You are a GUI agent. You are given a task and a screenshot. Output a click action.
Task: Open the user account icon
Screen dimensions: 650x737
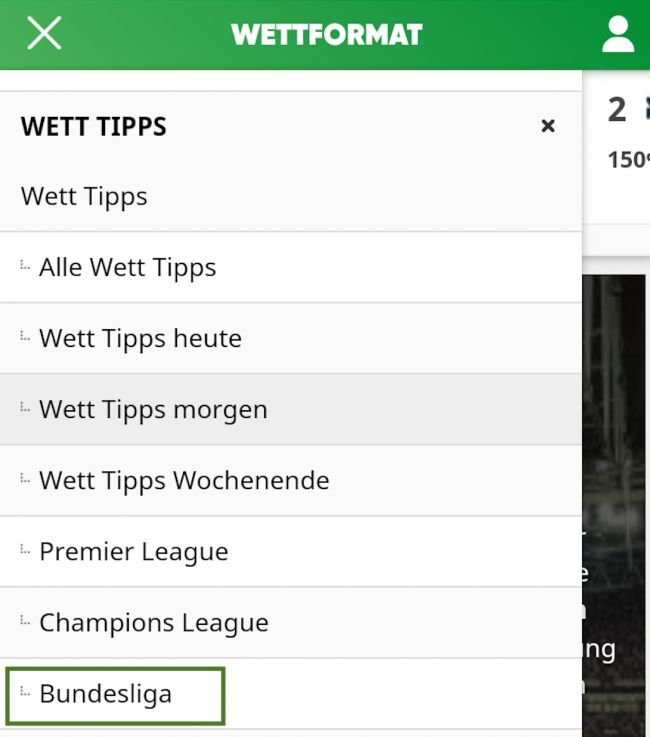(618, 34)
